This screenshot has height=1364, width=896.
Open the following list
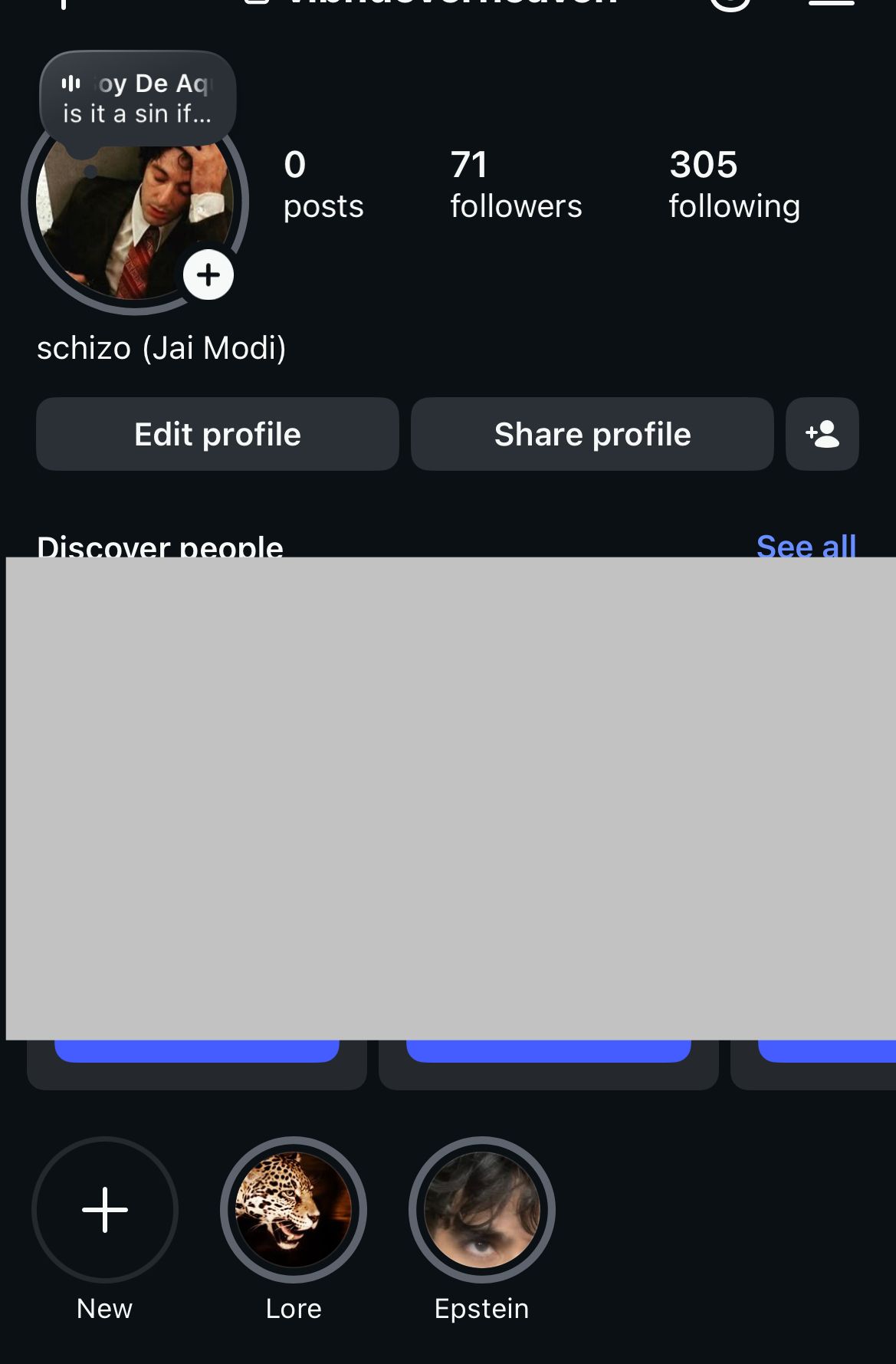point(734,185)
